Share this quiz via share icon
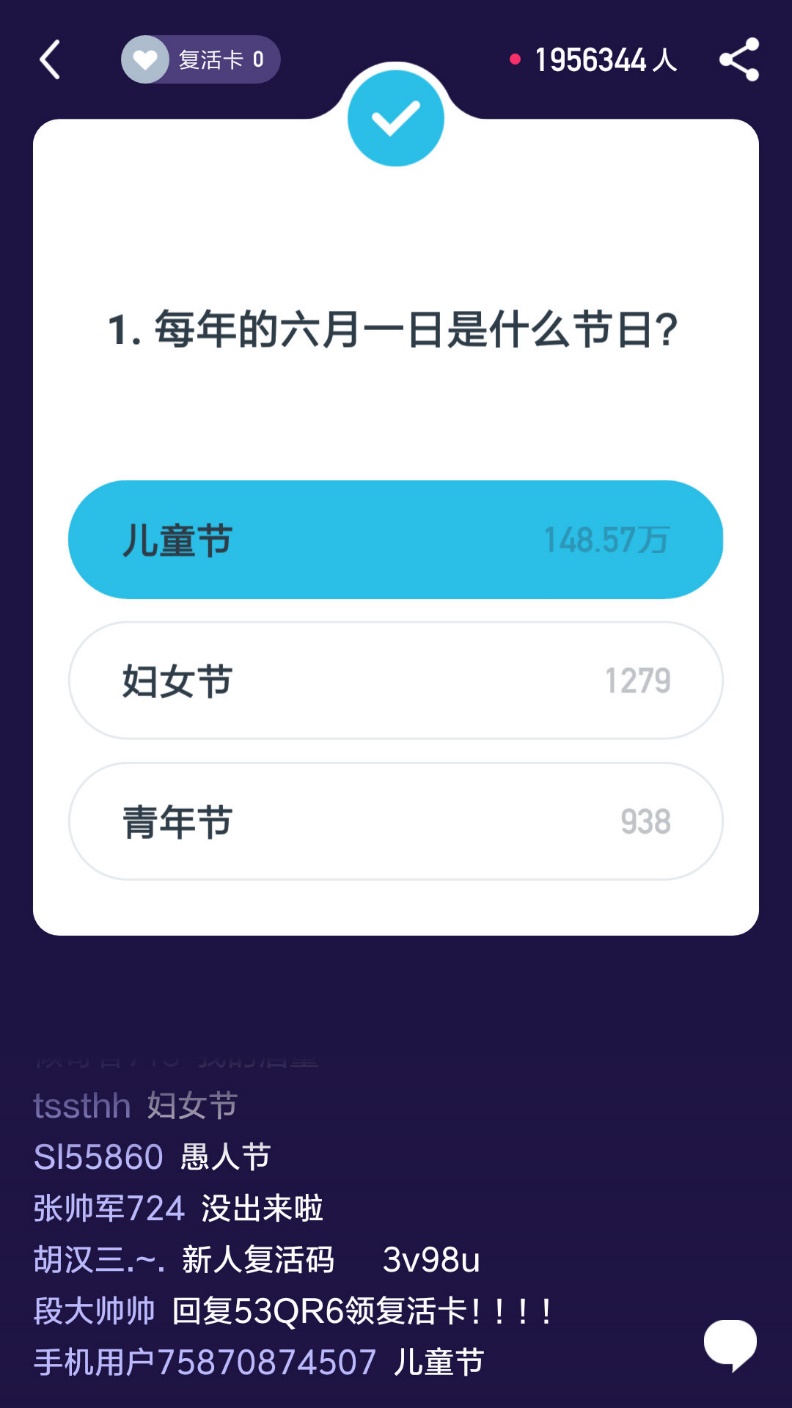This screenshot has width=792, height=1408. click(739, 60)
